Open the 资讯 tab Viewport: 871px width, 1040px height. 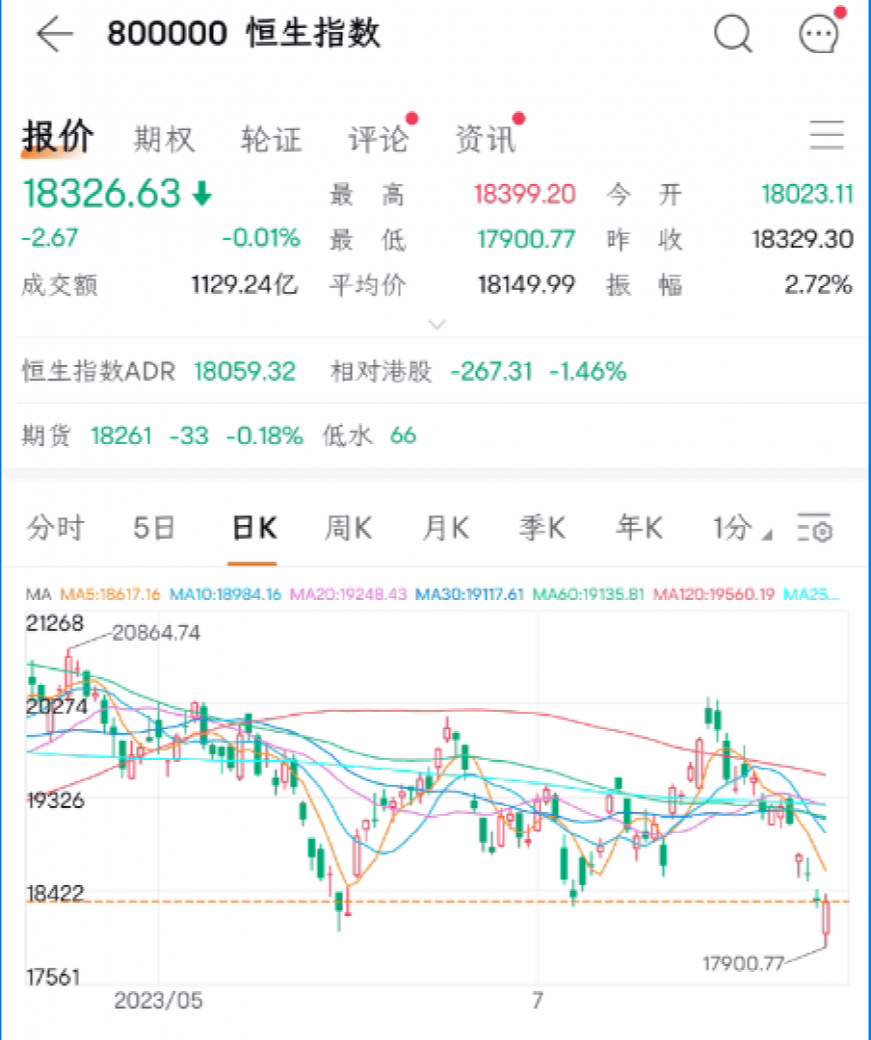pos(485,139)
